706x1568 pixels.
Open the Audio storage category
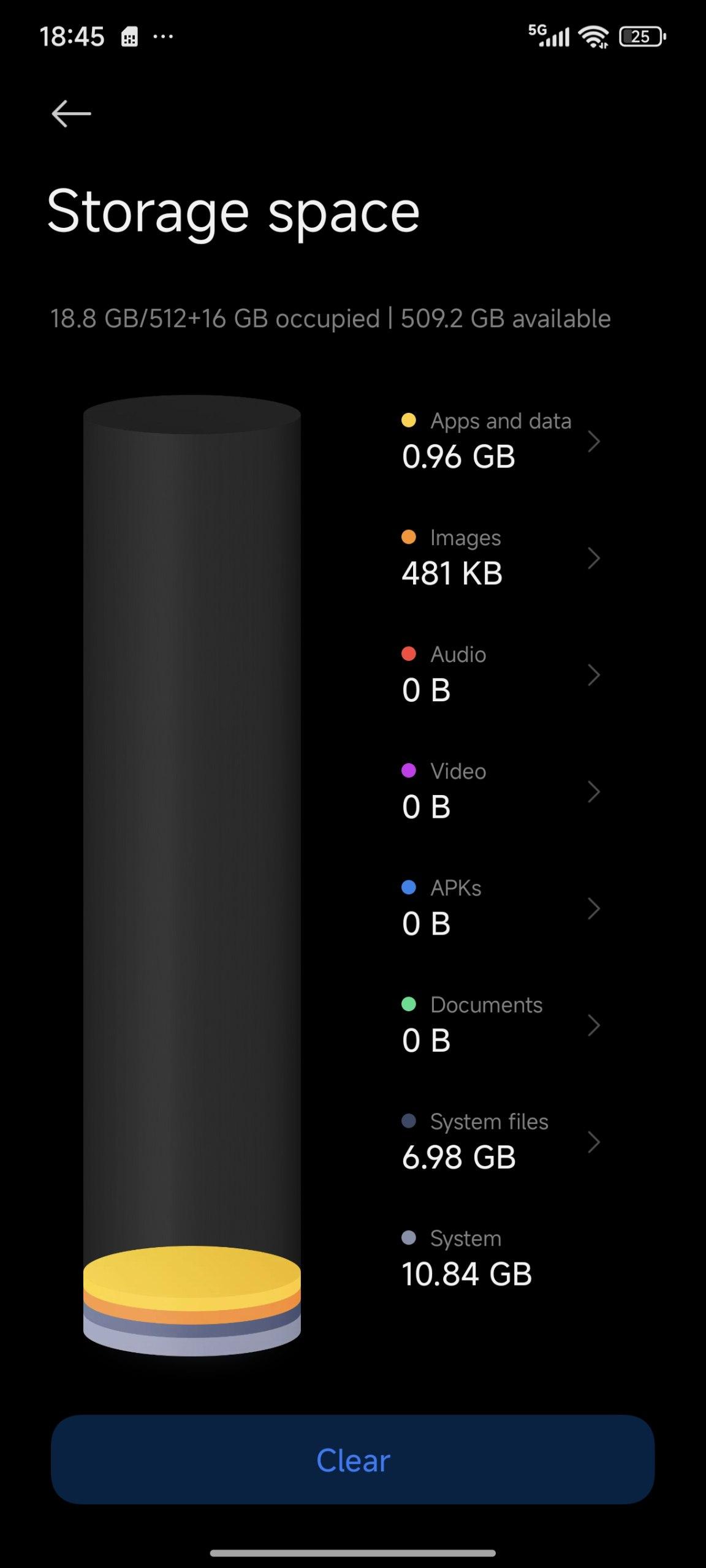[x=499, y=674]
